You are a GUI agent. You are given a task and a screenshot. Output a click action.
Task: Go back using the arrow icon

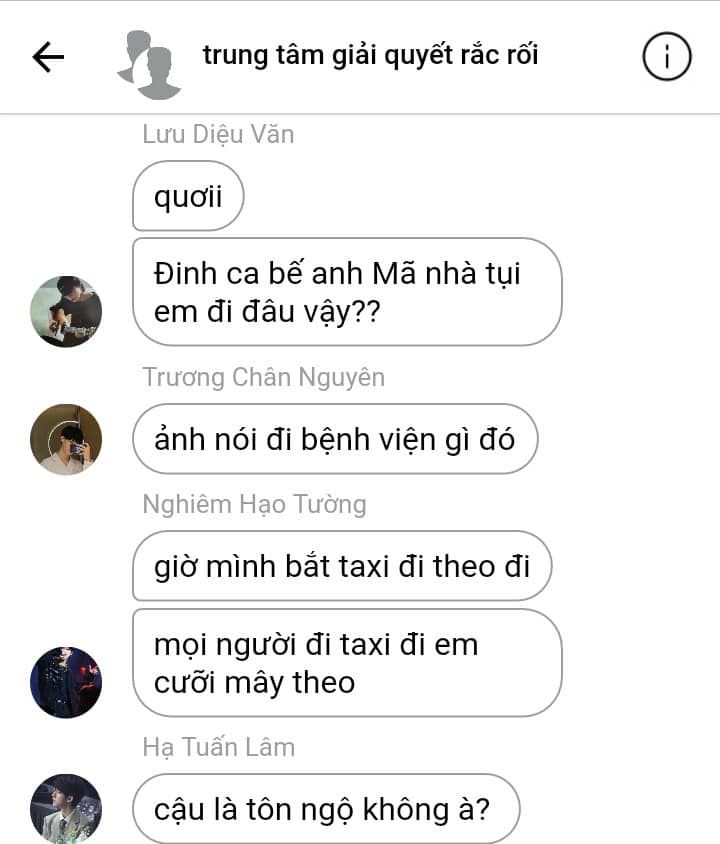pyautogui.click(x=48, y=57)
